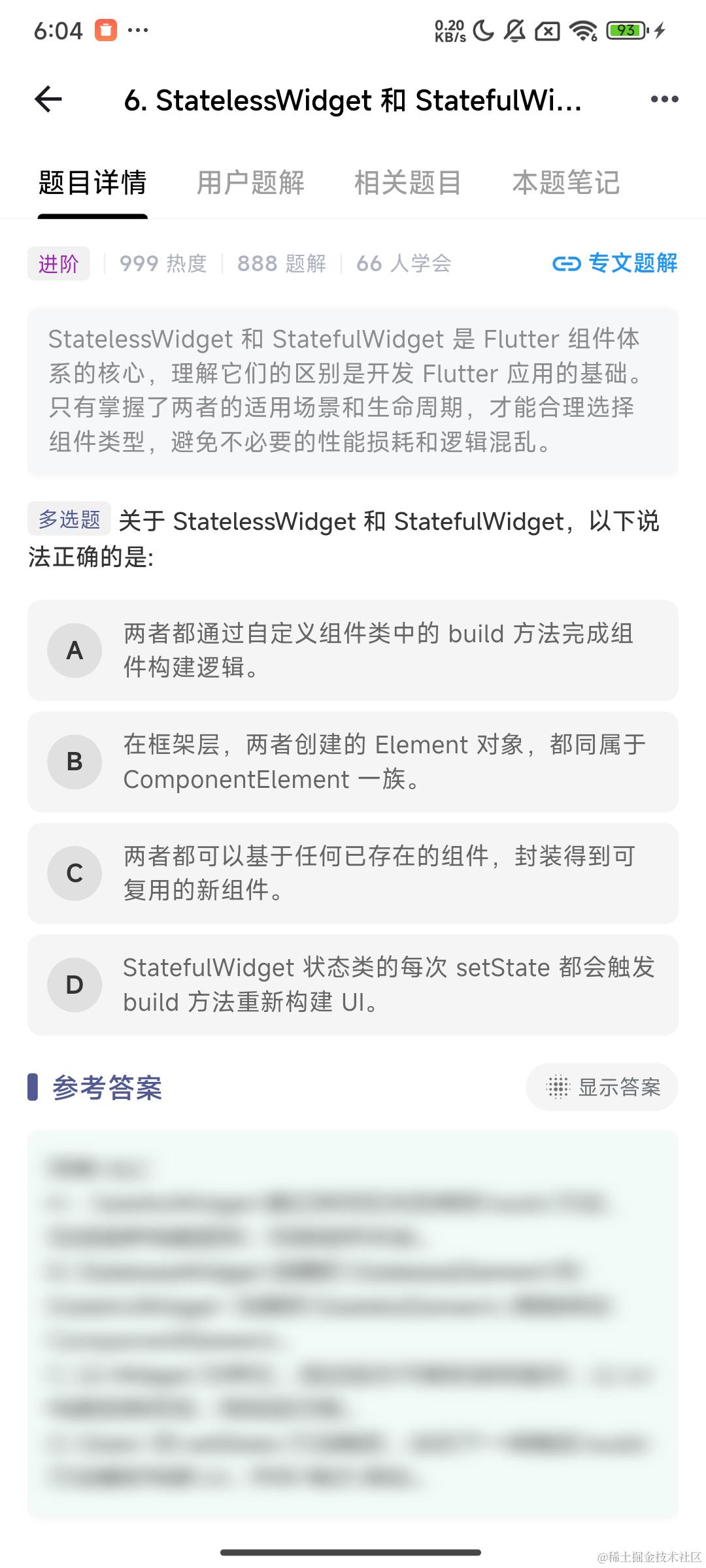Viewport: 706px width, 1568px height.
Task: Switch to the 用户题解 tab
Action: [x=250, y=183]
